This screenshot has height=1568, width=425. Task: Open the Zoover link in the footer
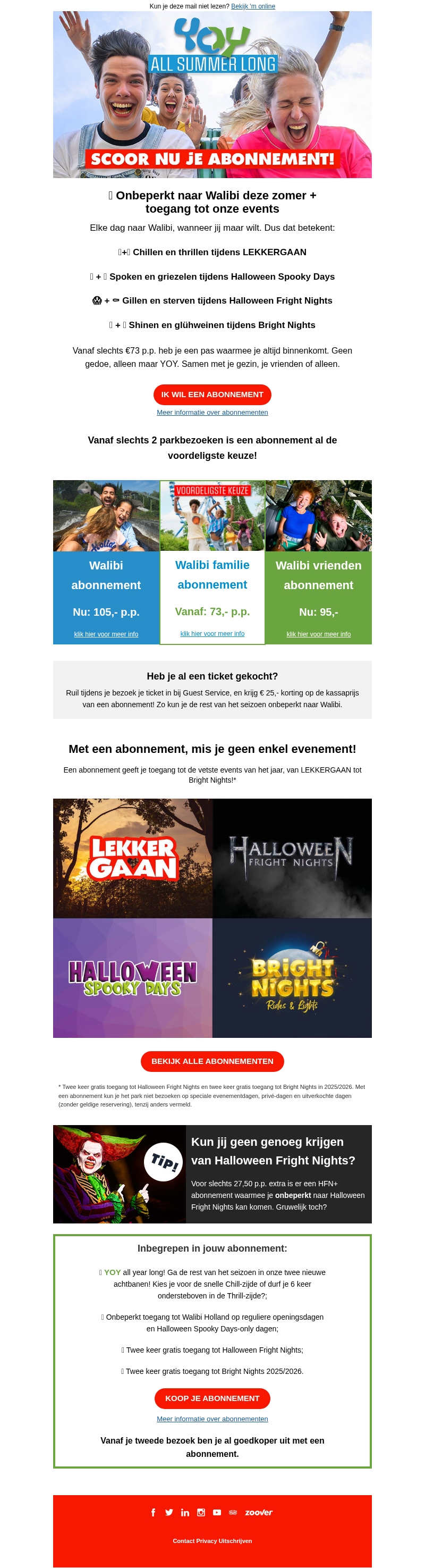(258, 1513)
